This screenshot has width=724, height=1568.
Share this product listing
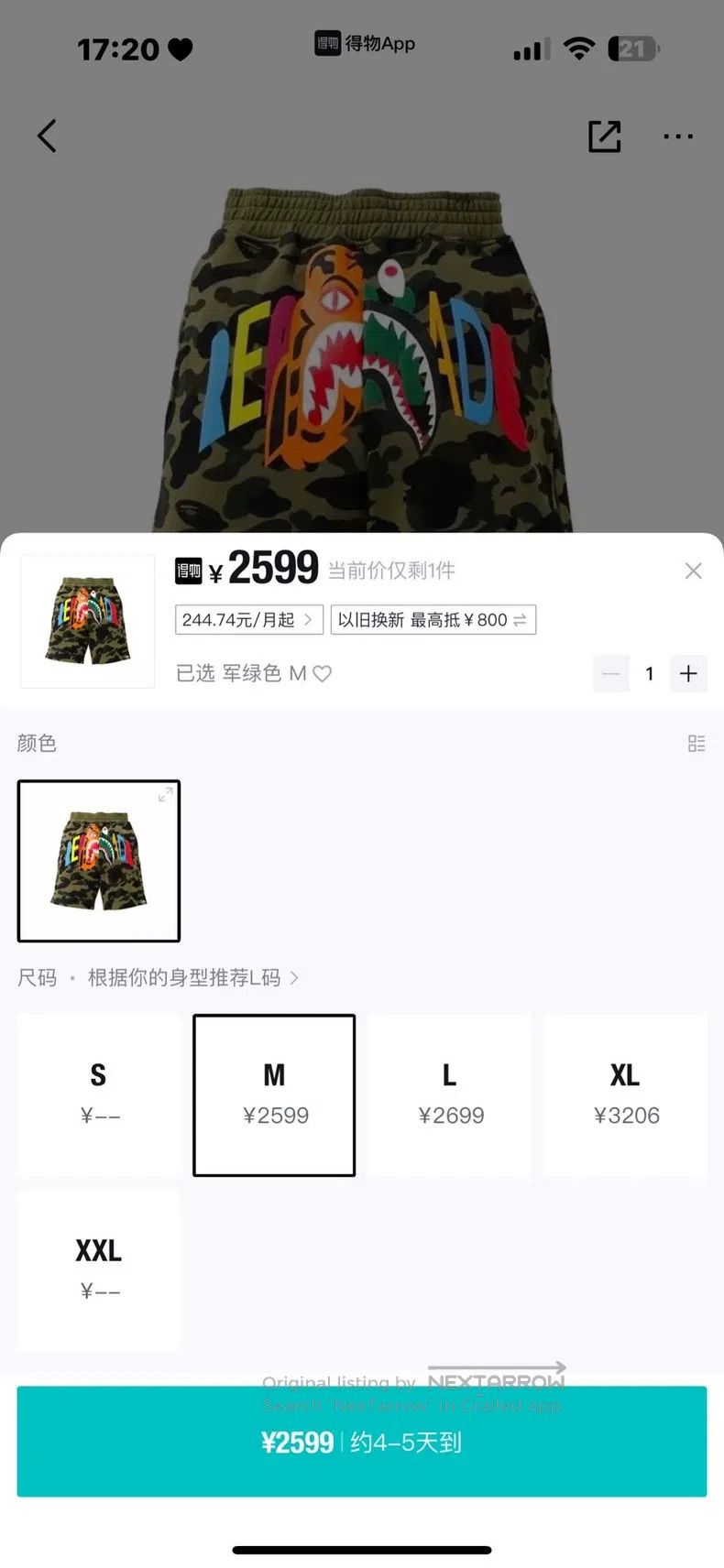tap(604, 136)
